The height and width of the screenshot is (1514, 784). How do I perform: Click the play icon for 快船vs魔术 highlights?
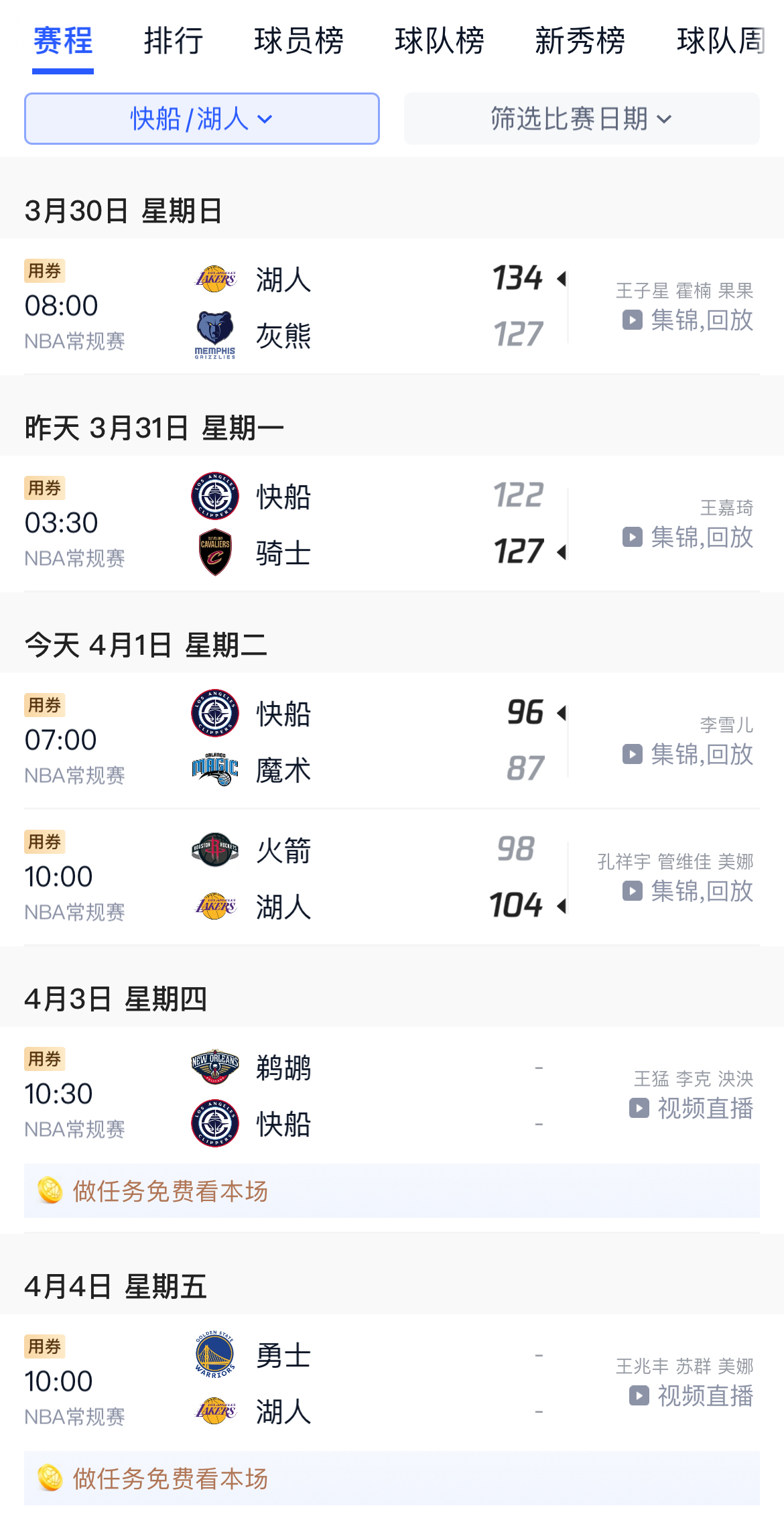(x=632, y=755)
